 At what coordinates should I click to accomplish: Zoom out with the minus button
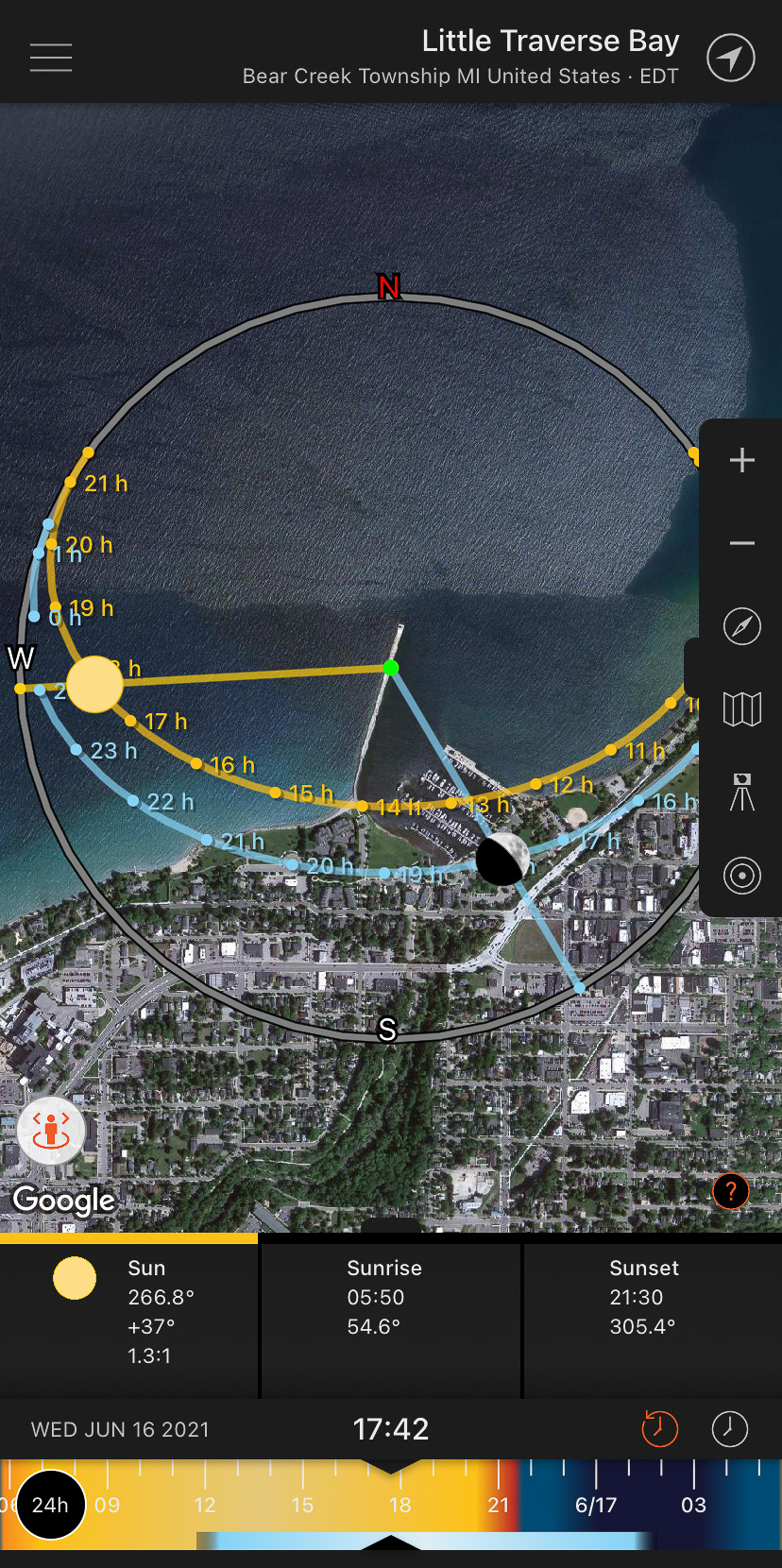[x=742, y=543]
